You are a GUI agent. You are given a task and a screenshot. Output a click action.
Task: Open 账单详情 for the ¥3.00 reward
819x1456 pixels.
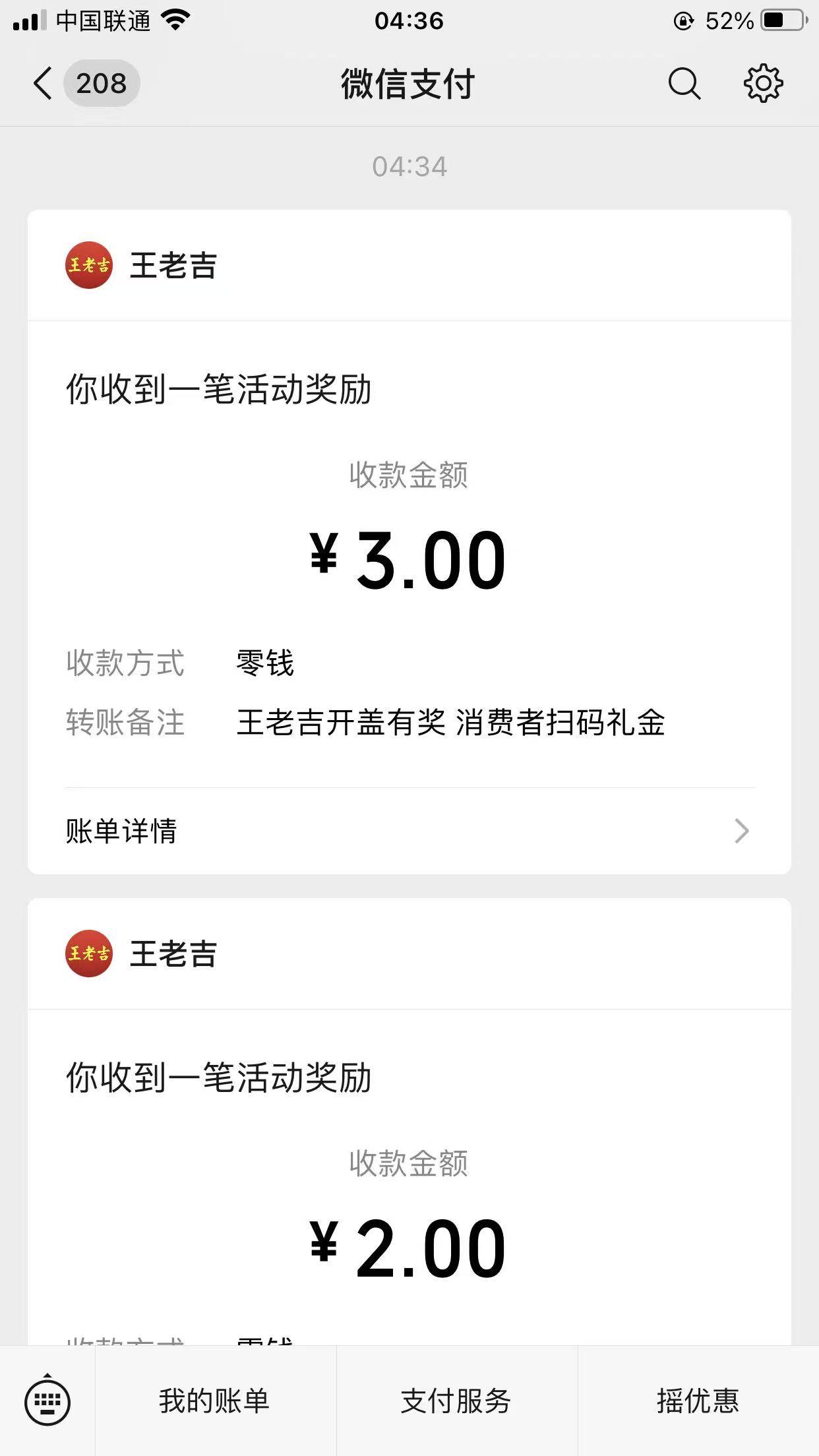pos(409,831)
